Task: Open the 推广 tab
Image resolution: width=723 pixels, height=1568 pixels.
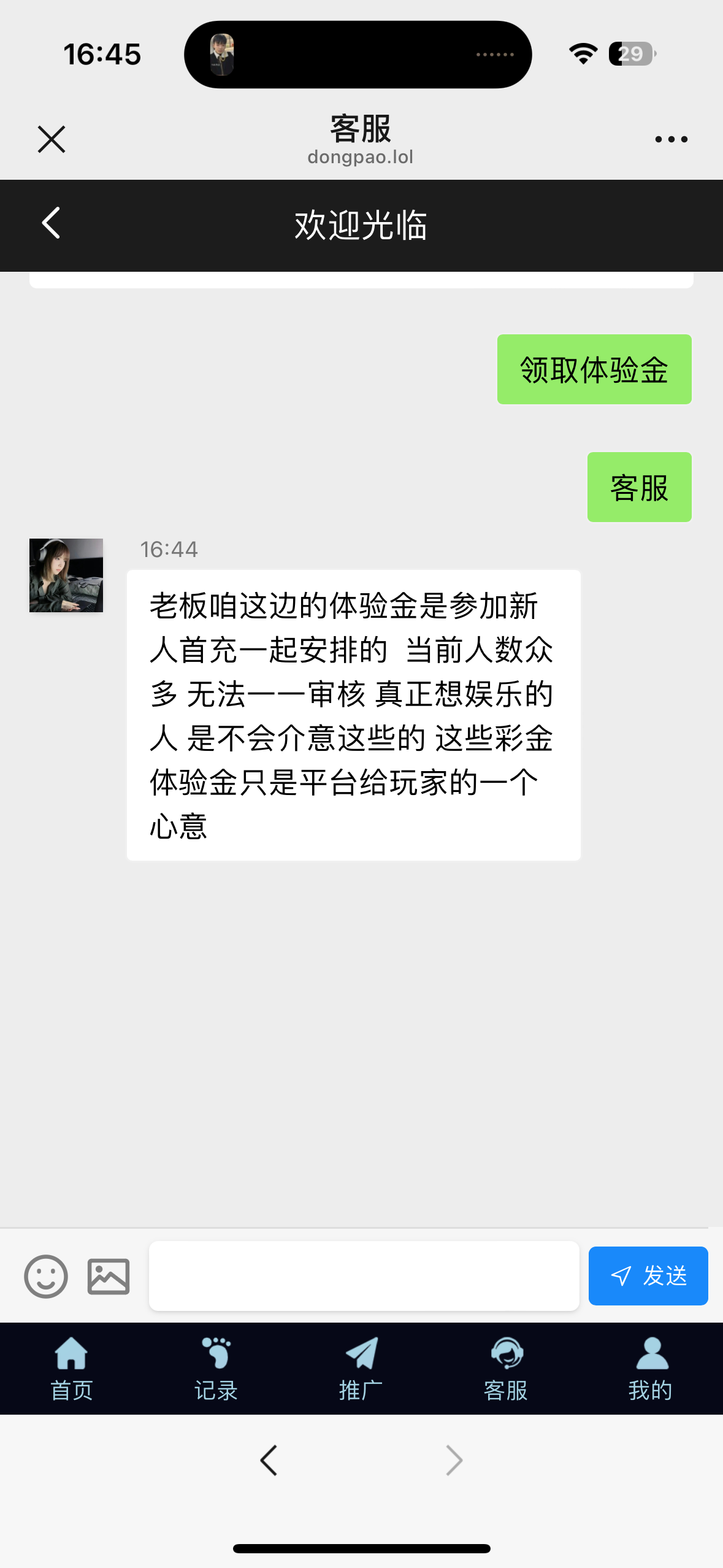Action: tap(361, 1369)
